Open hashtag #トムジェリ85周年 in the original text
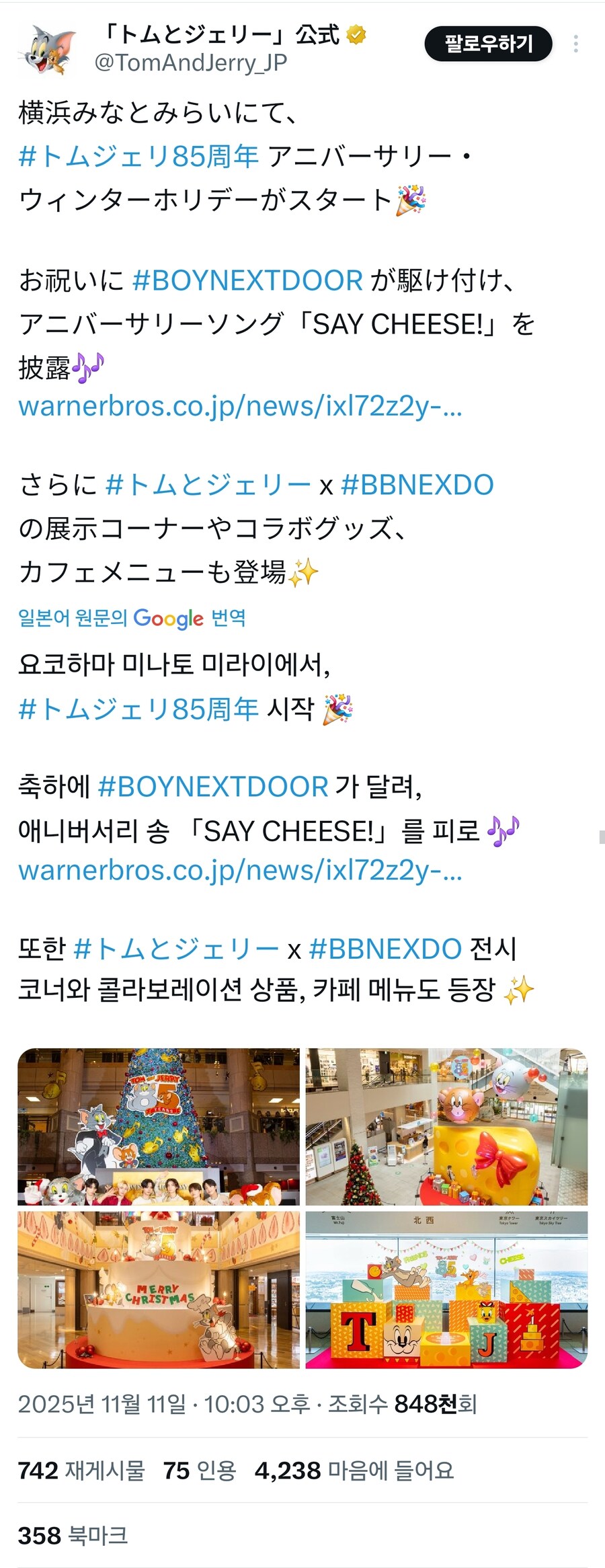This screenshot has height=1568, width=605. (138, 157)
